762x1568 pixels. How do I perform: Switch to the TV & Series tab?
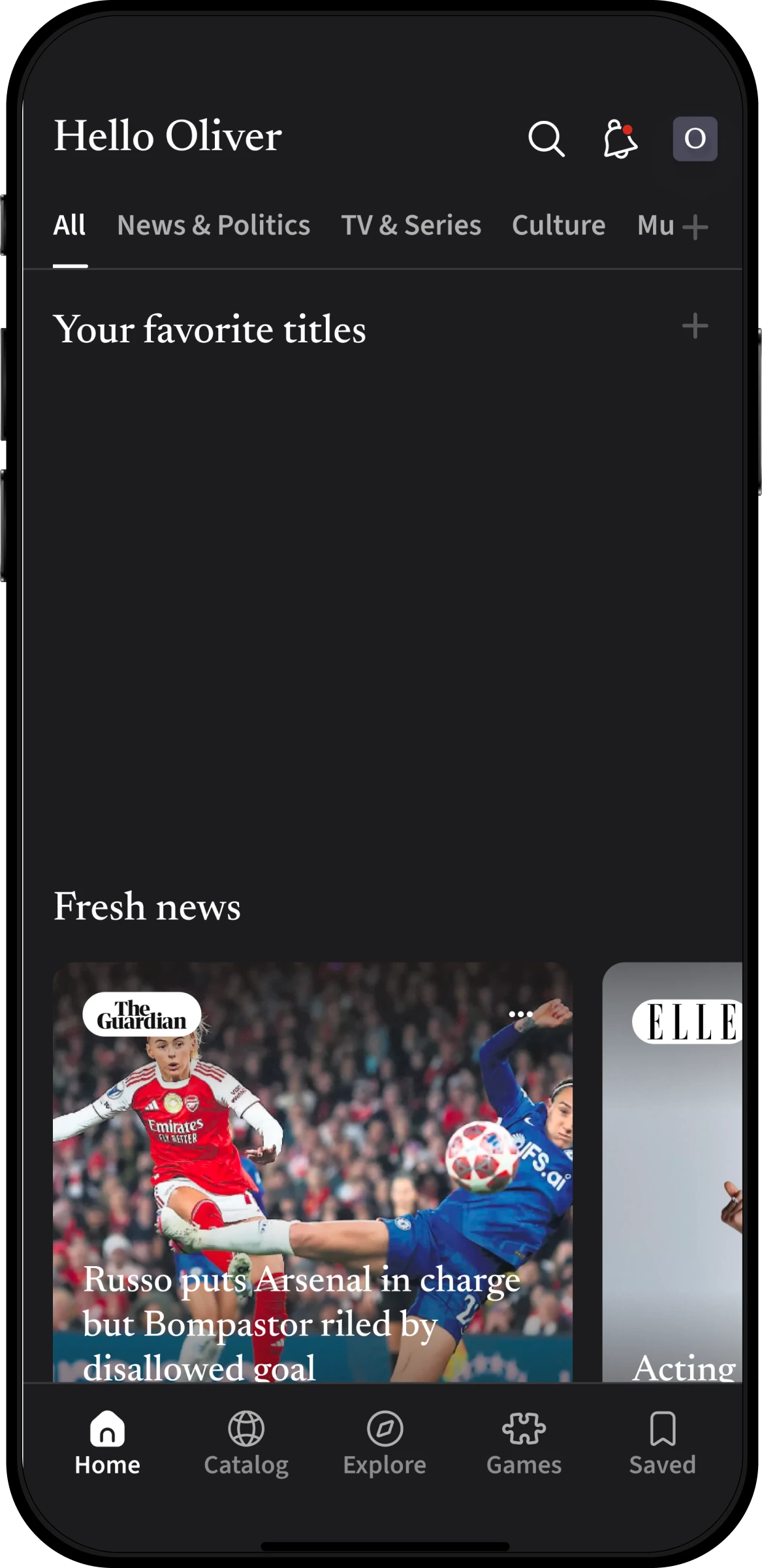tap(411, 225)
